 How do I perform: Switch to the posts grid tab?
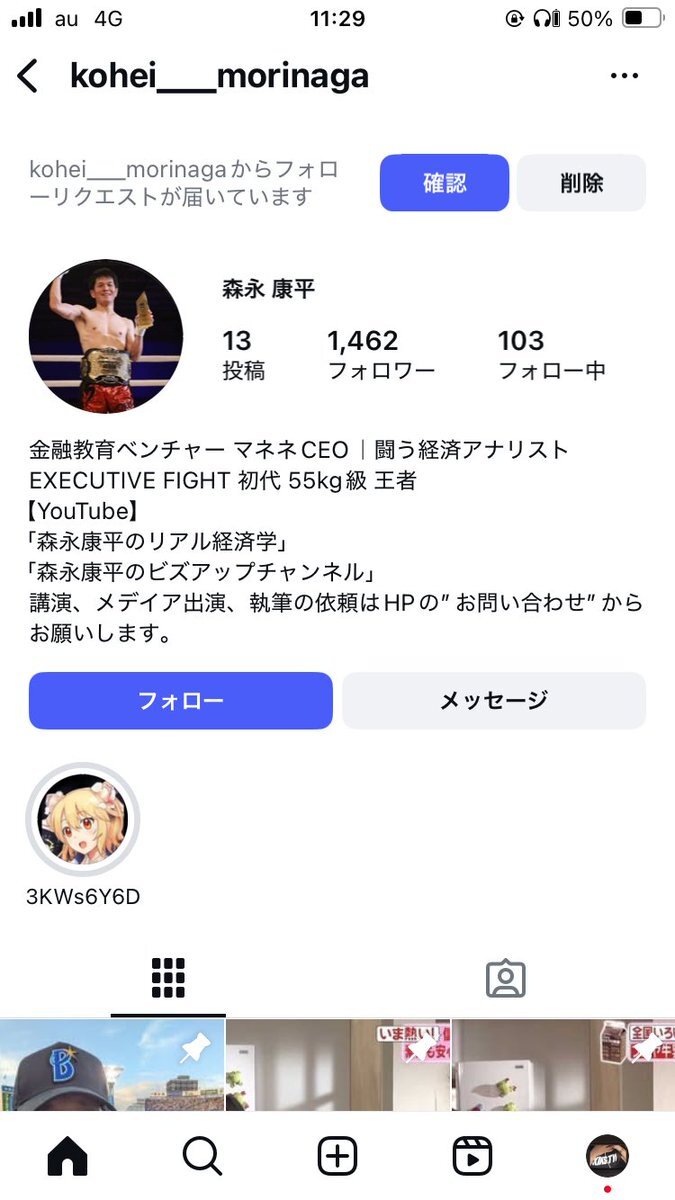(x=168, y=978)
